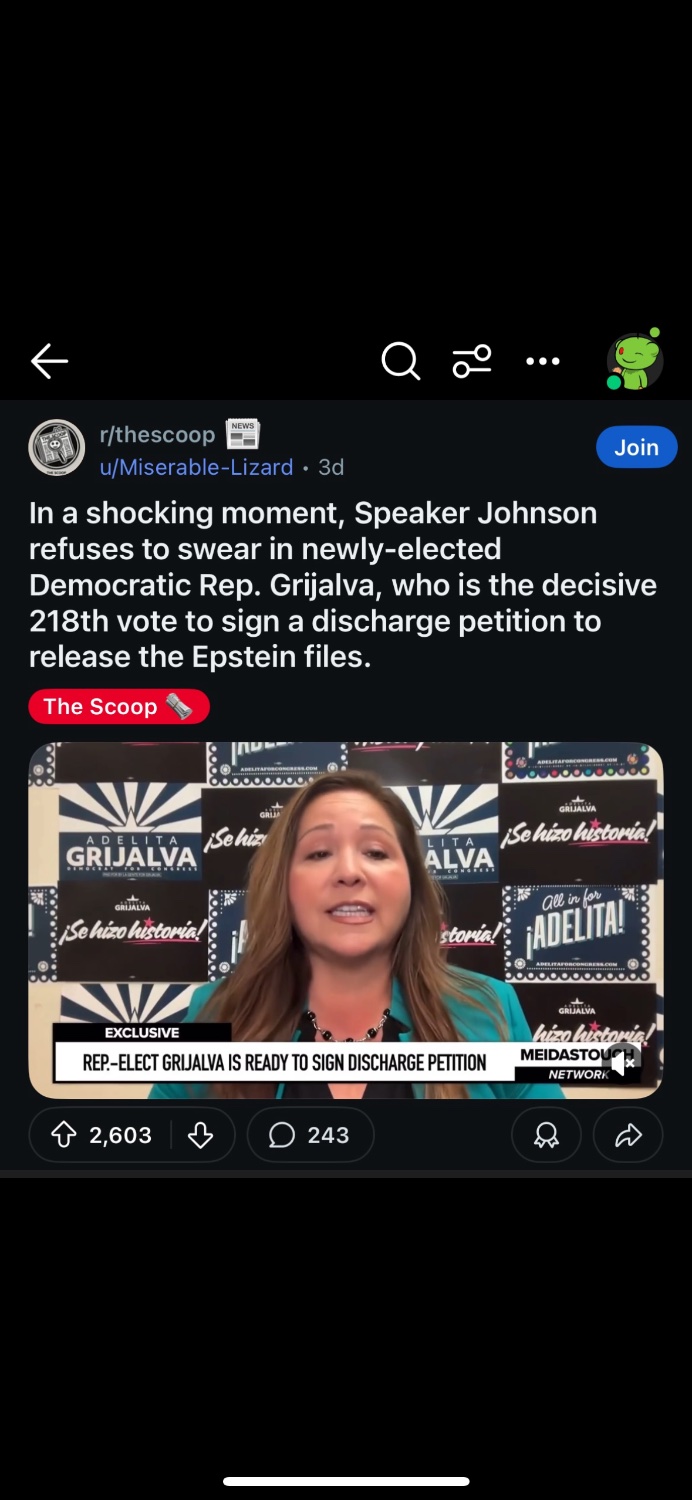Open the search icon
This screenshot has height=1500, width=692.
(400, 361)
